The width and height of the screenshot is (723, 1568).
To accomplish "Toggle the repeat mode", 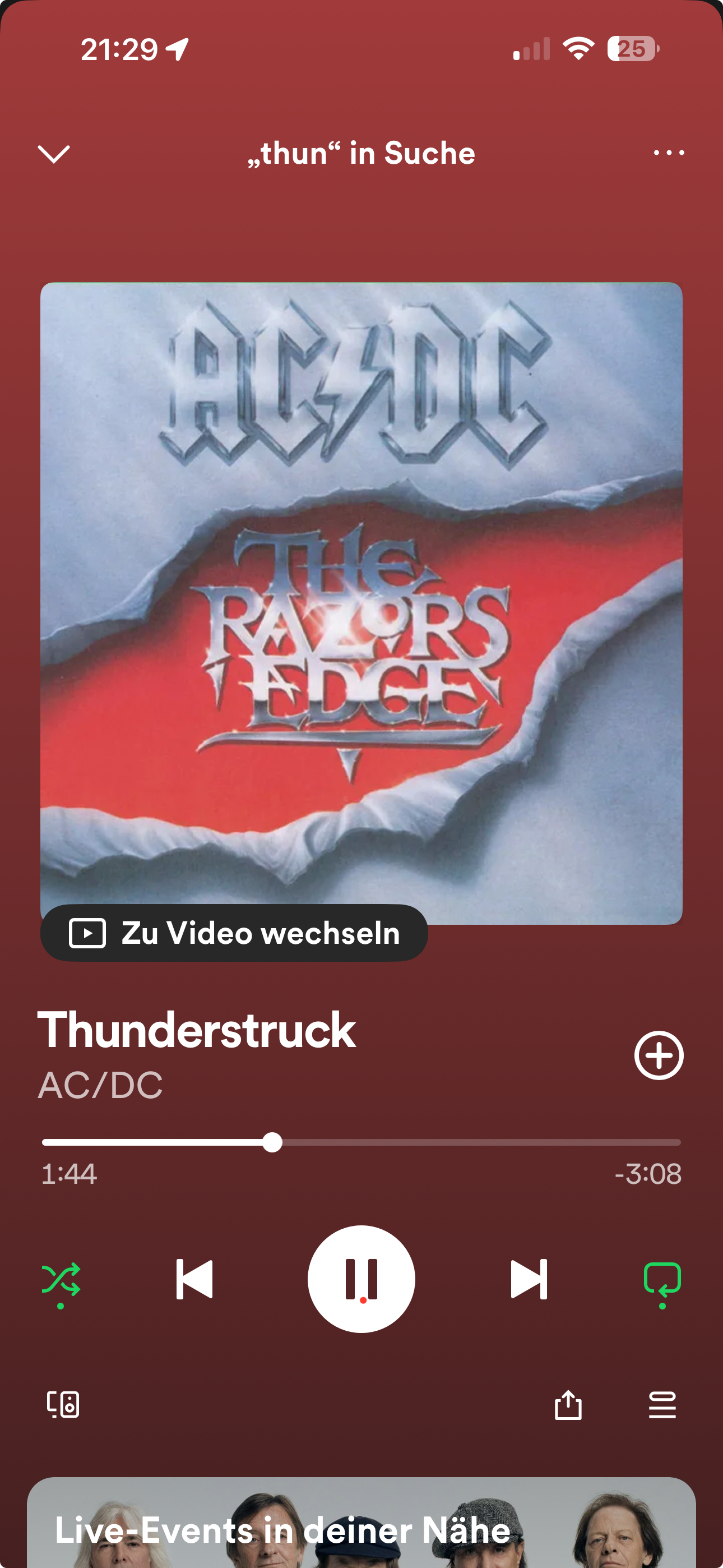I will [662, 1279].
